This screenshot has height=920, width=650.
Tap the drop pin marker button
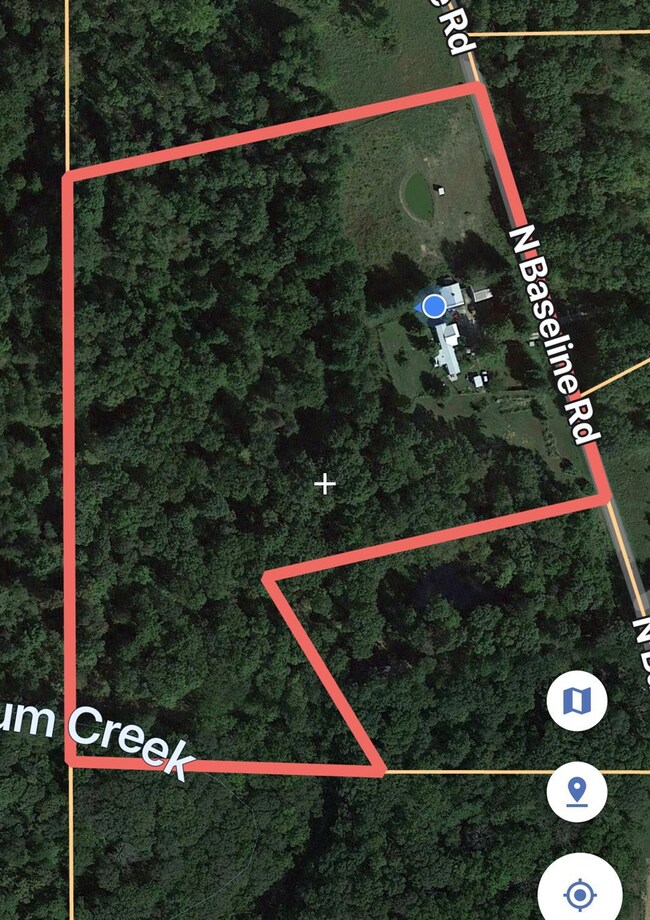click(576, 792)
